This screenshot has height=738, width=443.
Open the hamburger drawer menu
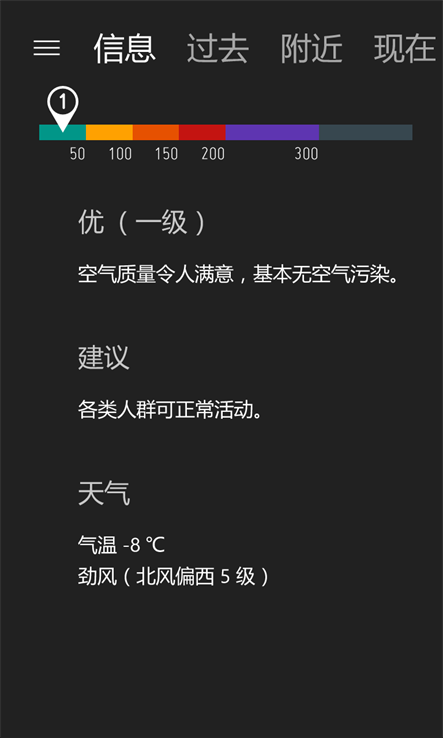[x=47, y=48]
